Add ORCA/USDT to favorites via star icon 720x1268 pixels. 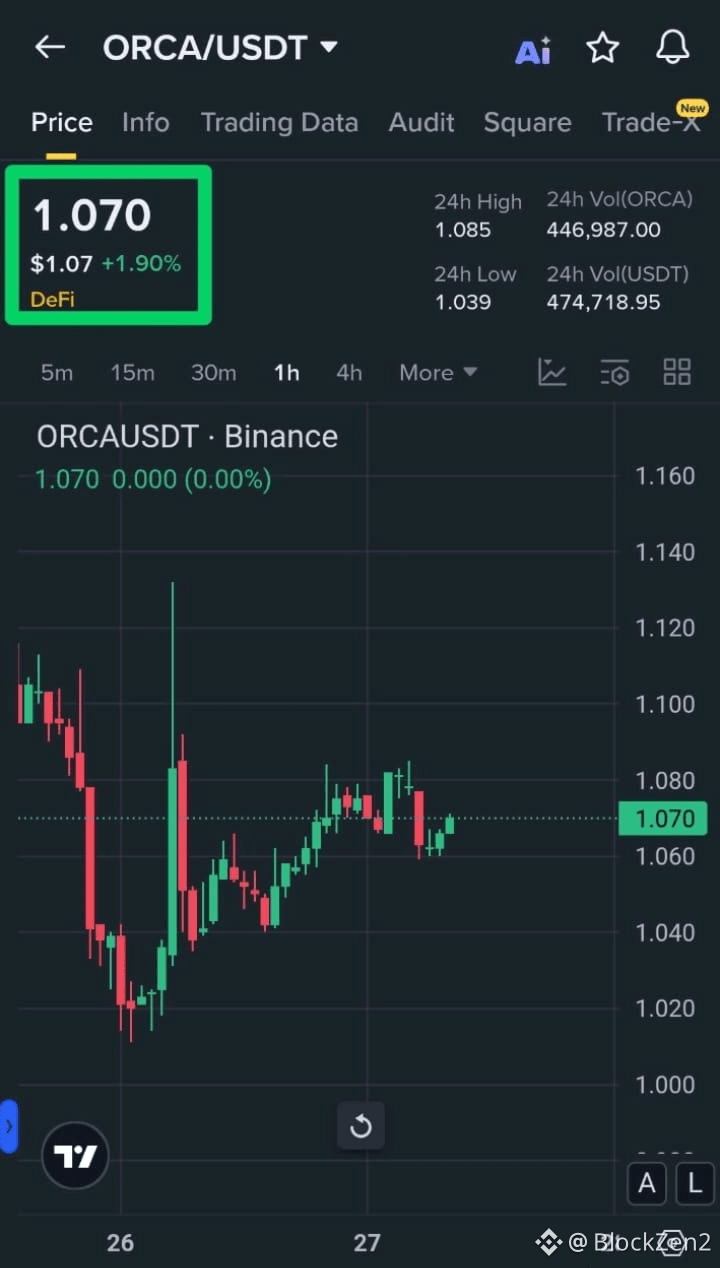point(603,47)
